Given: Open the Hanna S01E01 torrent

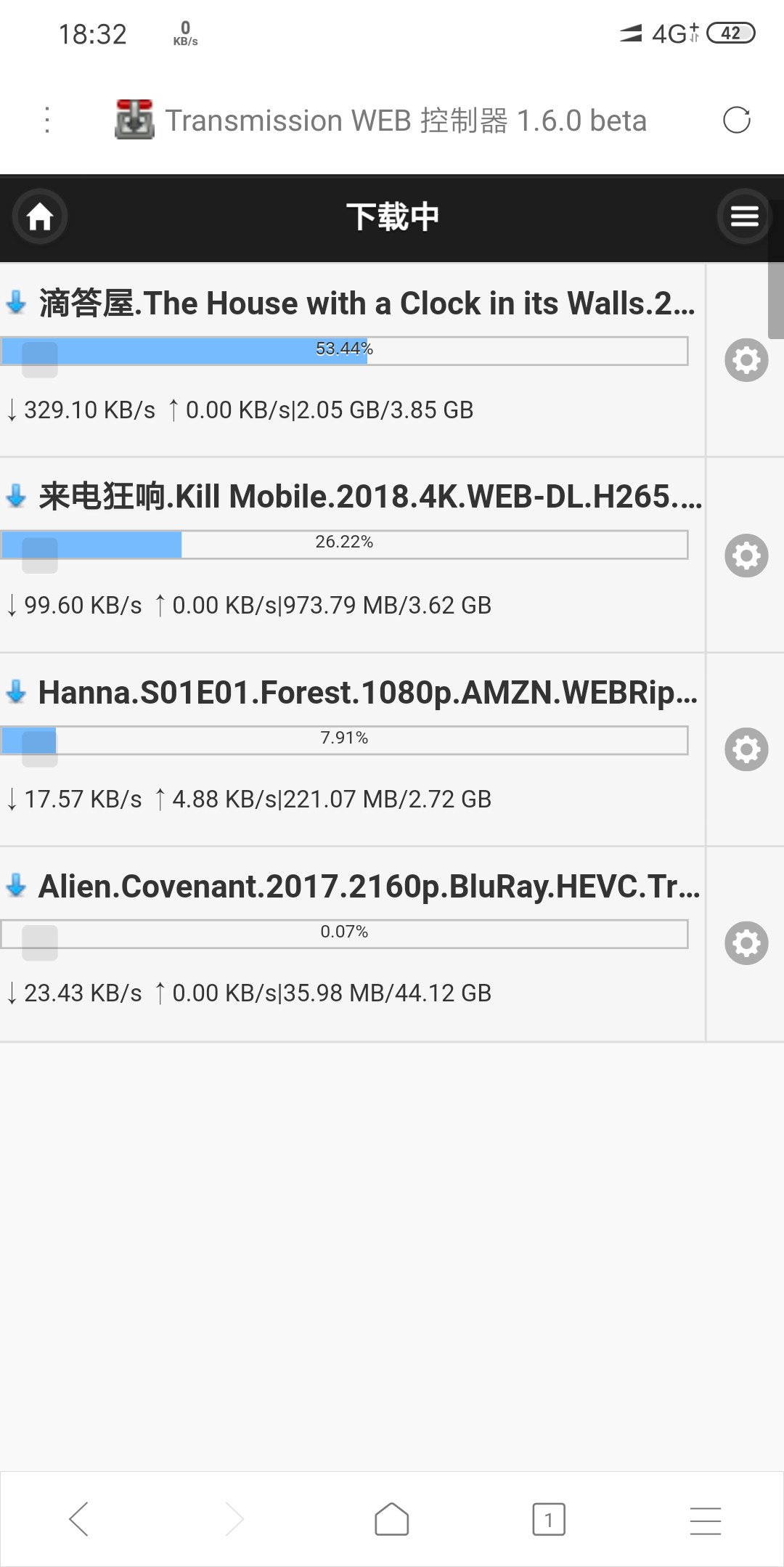Looking at the screenshot, I should click(352, 749).
